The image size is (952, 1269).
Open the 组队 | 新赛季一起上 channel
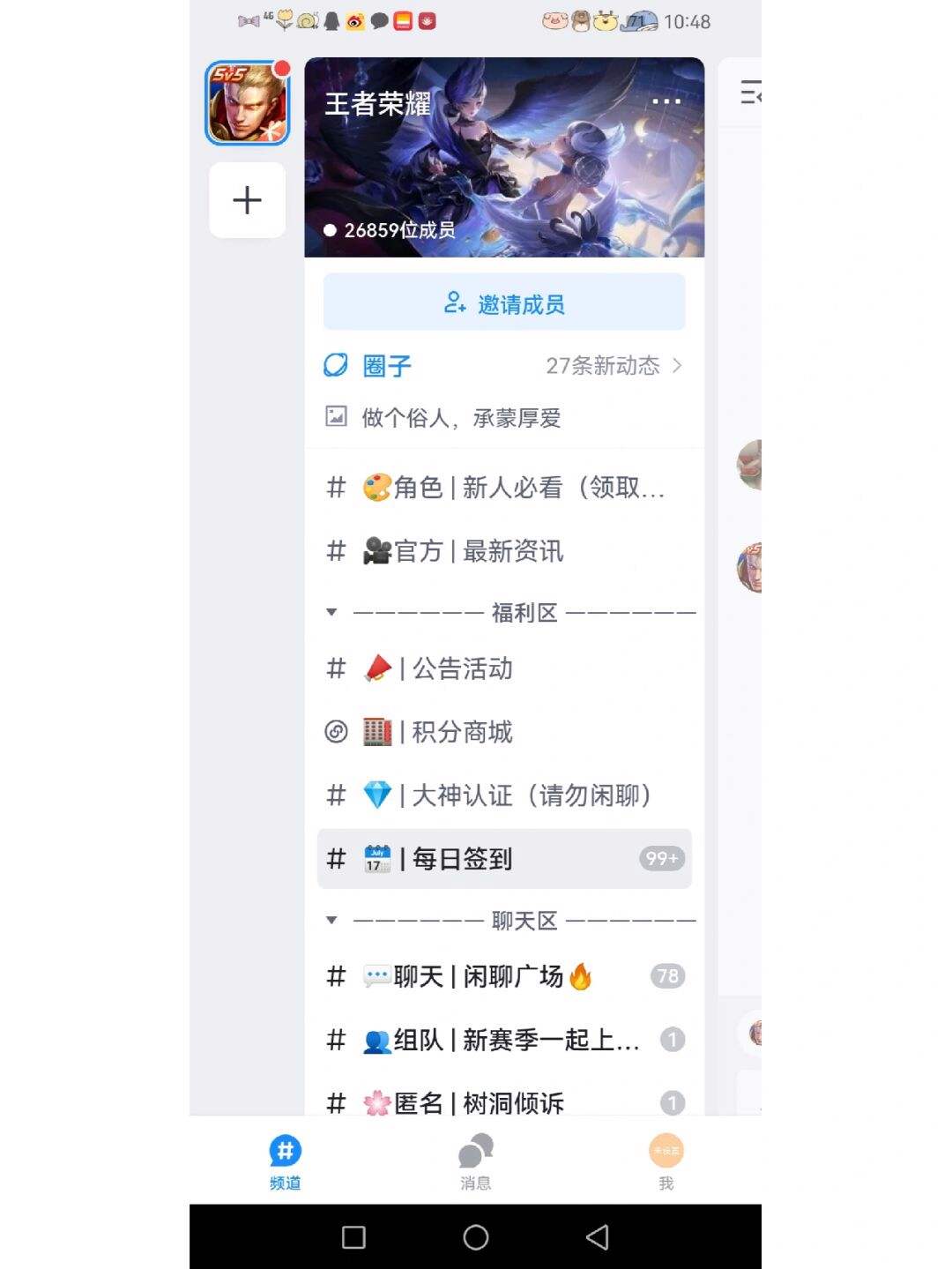504,1040
